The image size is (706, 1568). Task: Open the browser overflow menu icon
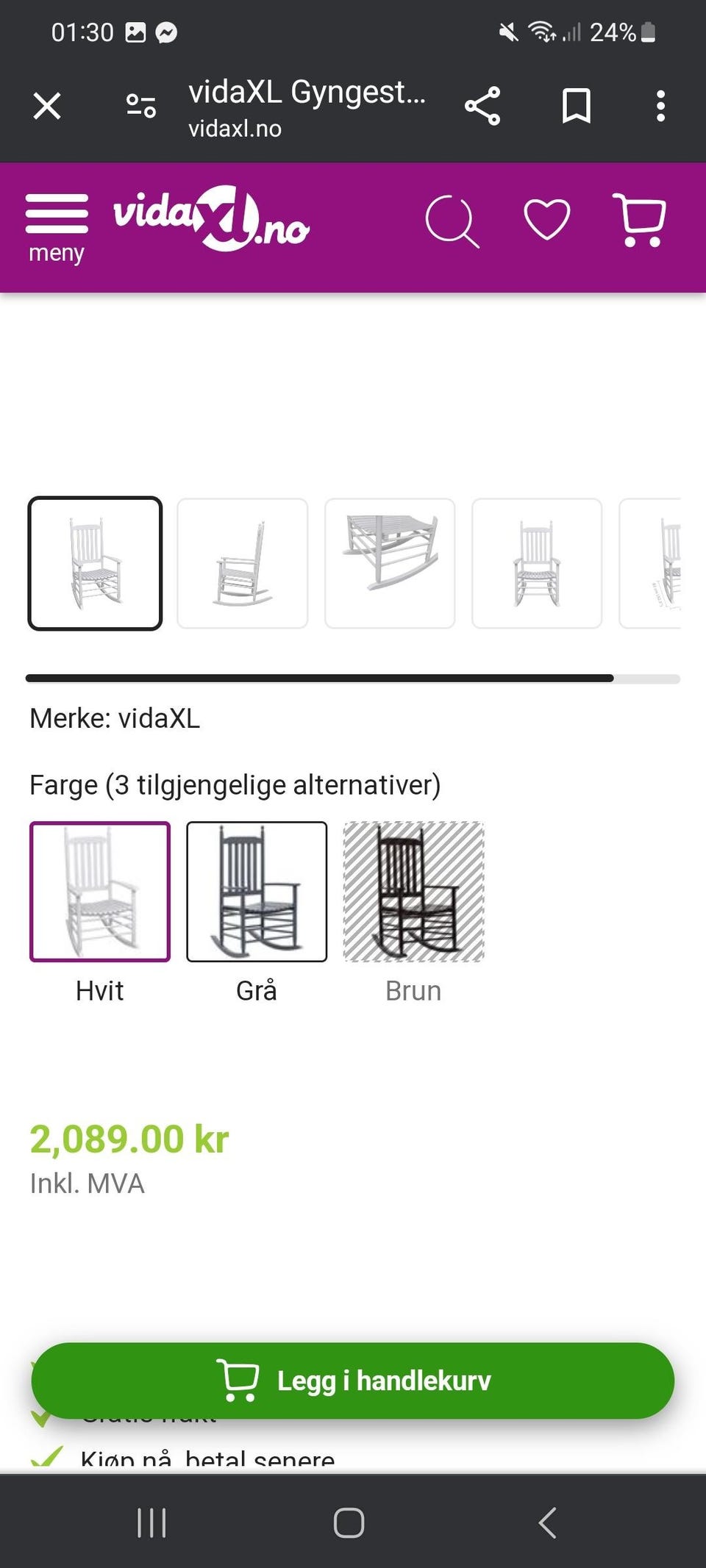tap(661, 105)
